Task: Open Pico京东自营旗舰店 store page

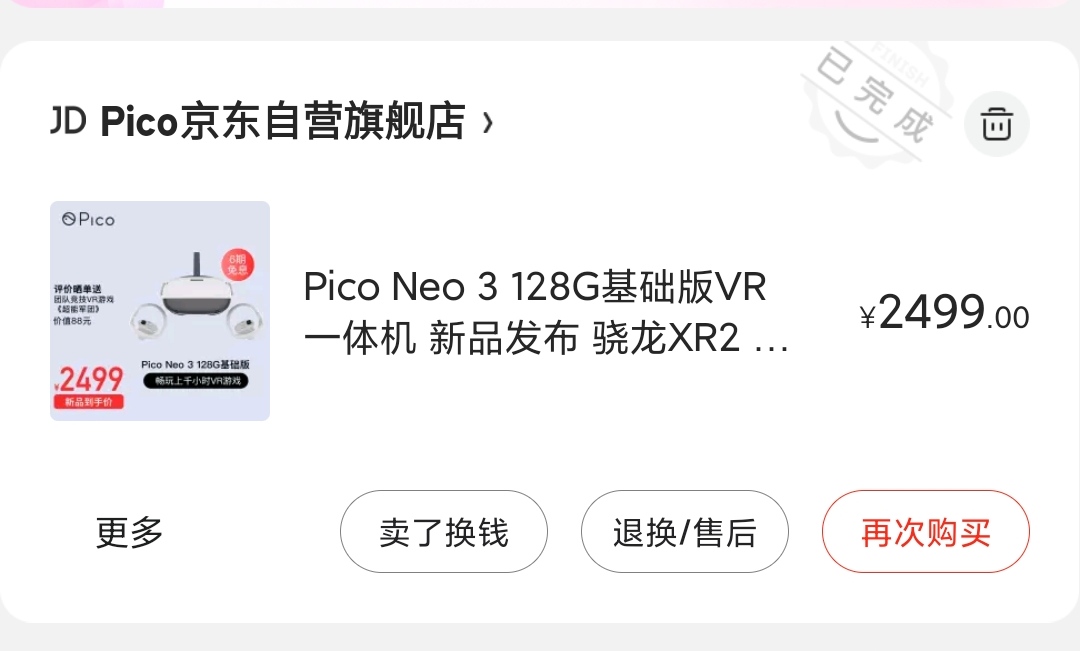Action: pos(282,122)
